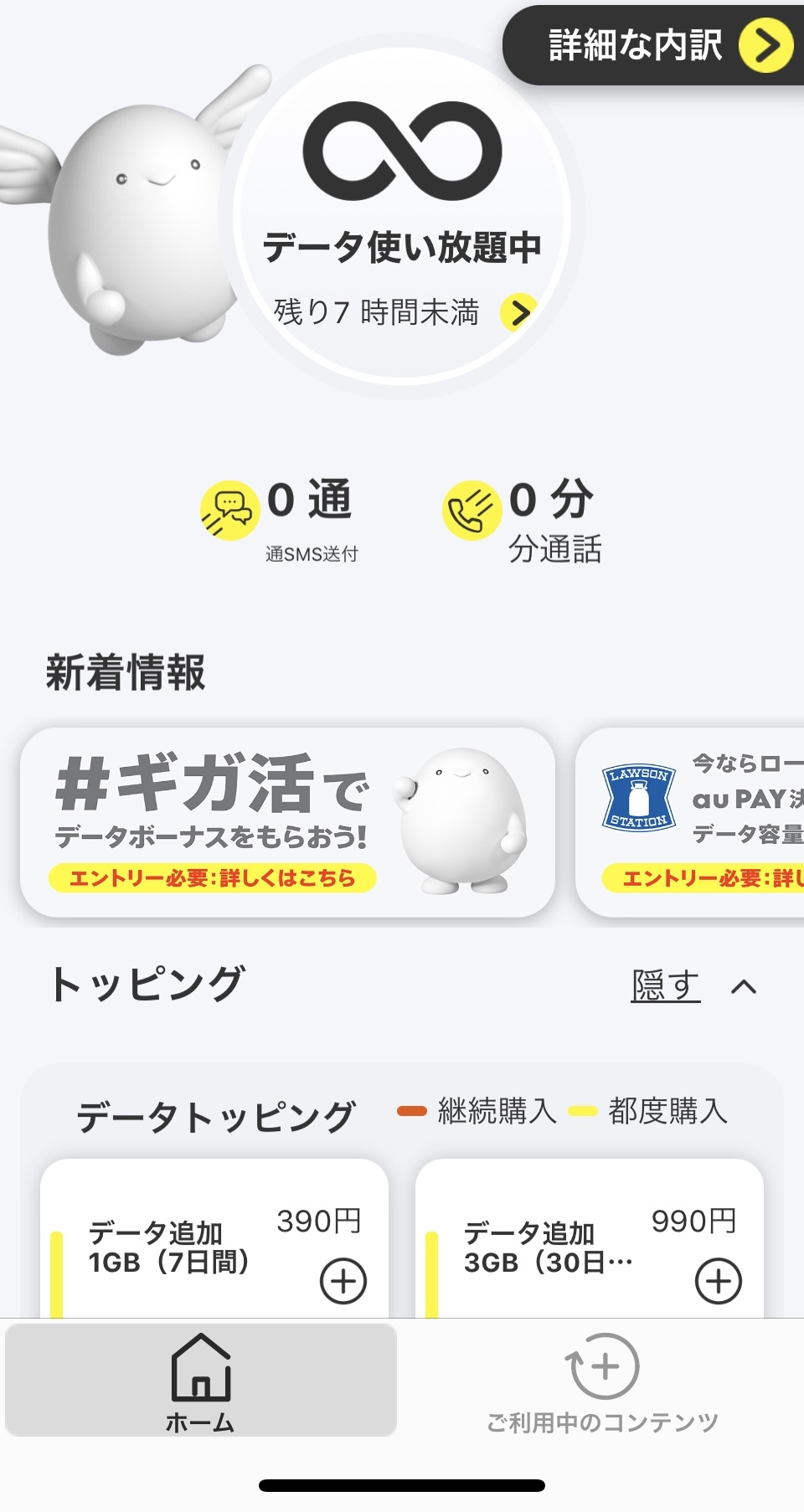Image resolution: width=804 pixels, height=1512 pixels.
Task: Add 1GB (7日間) data topping
Action: (343, 1280)
